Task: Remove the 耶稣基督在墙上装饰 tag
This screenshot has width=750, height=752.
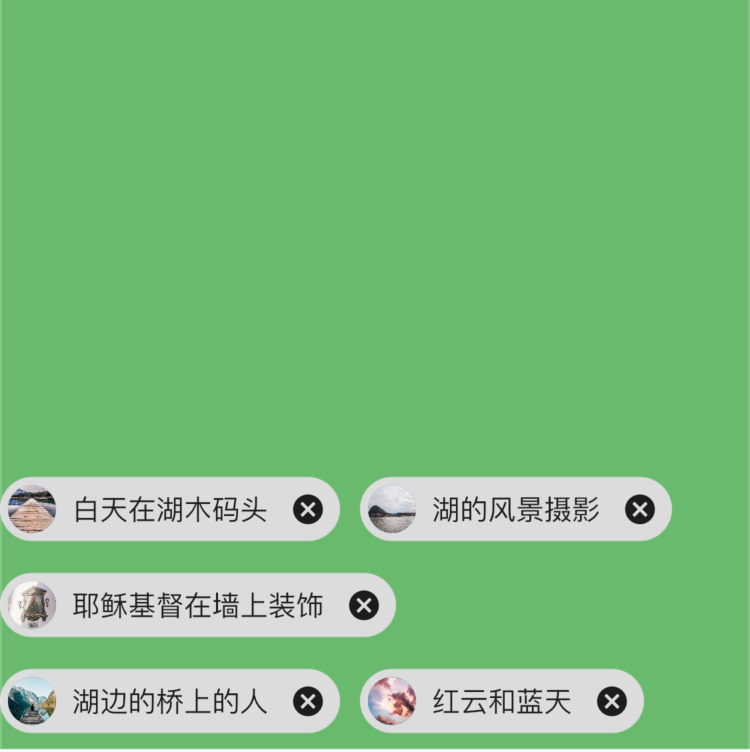Action: tap(362, 604)
